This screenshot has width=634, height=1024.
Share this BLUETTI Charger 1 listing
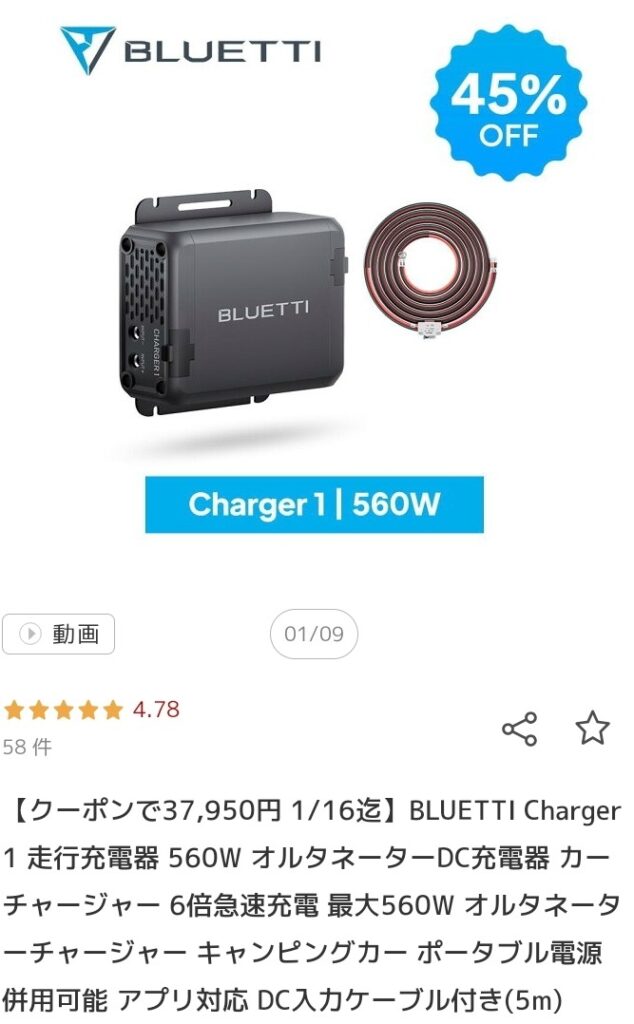pos(519,729)
